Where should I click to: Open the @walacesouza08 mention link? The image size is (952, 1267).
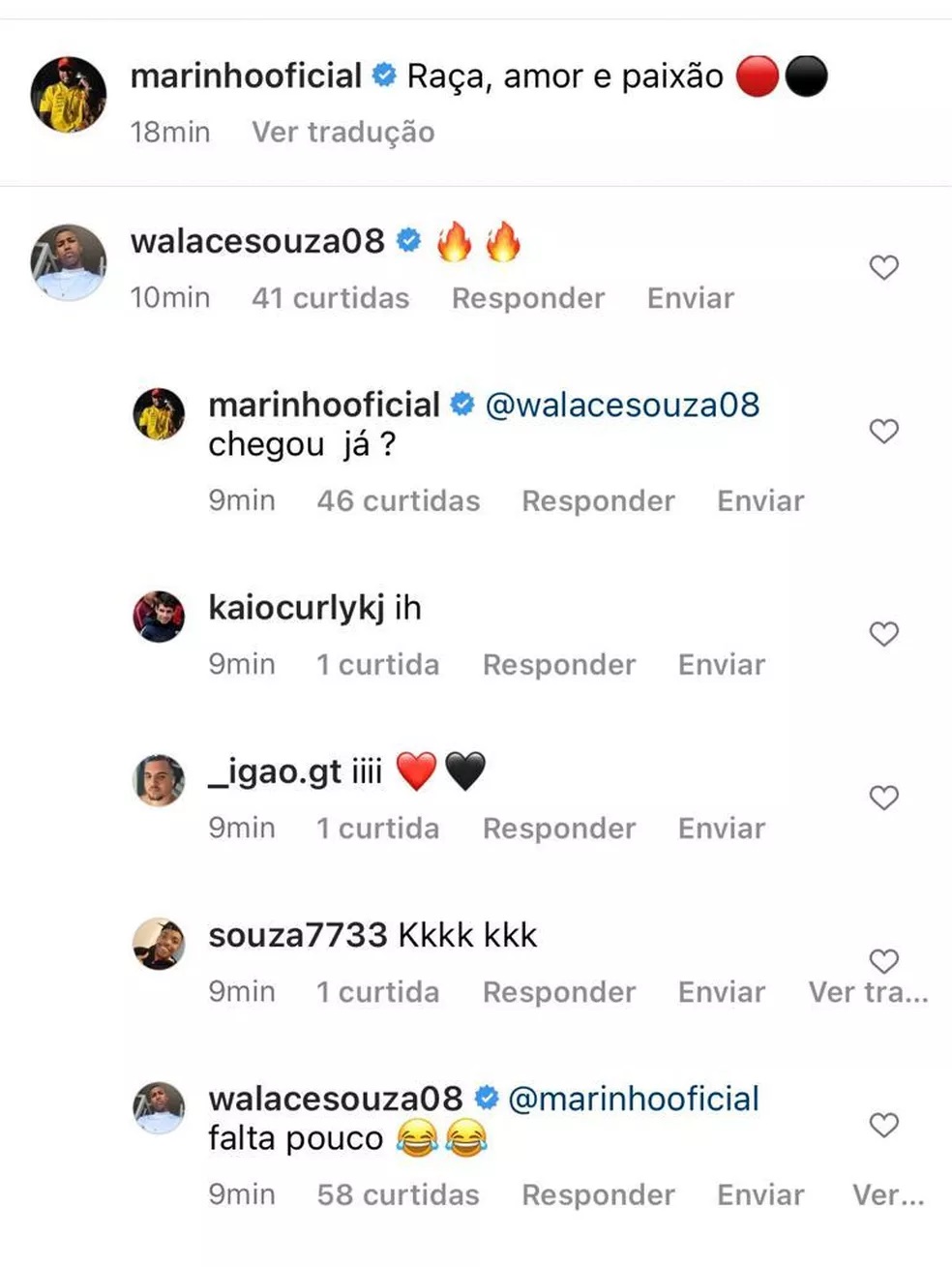point(622,405)
